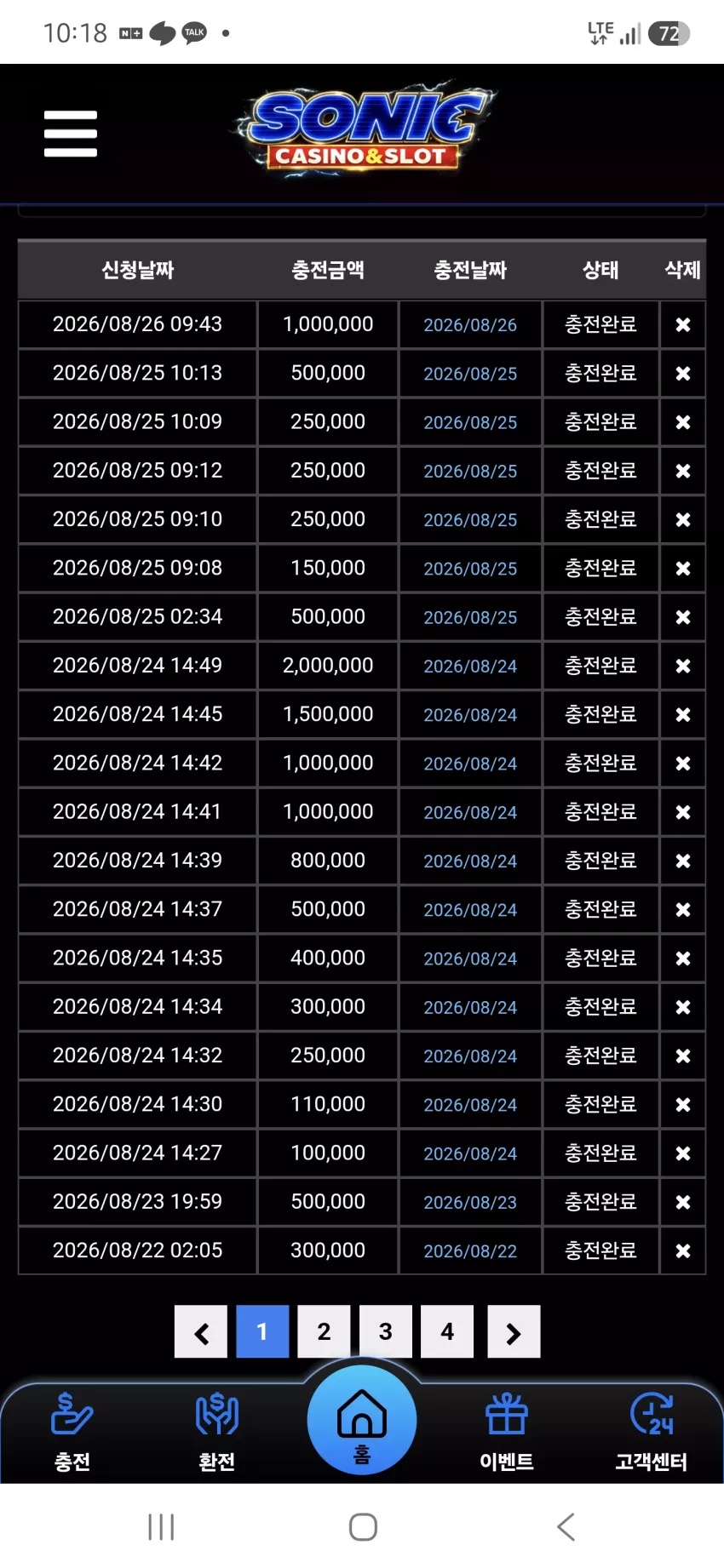This screenshot has height=1568, width=724.
Task: Delete the 2026/08/26 09:43 charge entry
Action: [683, 324]
